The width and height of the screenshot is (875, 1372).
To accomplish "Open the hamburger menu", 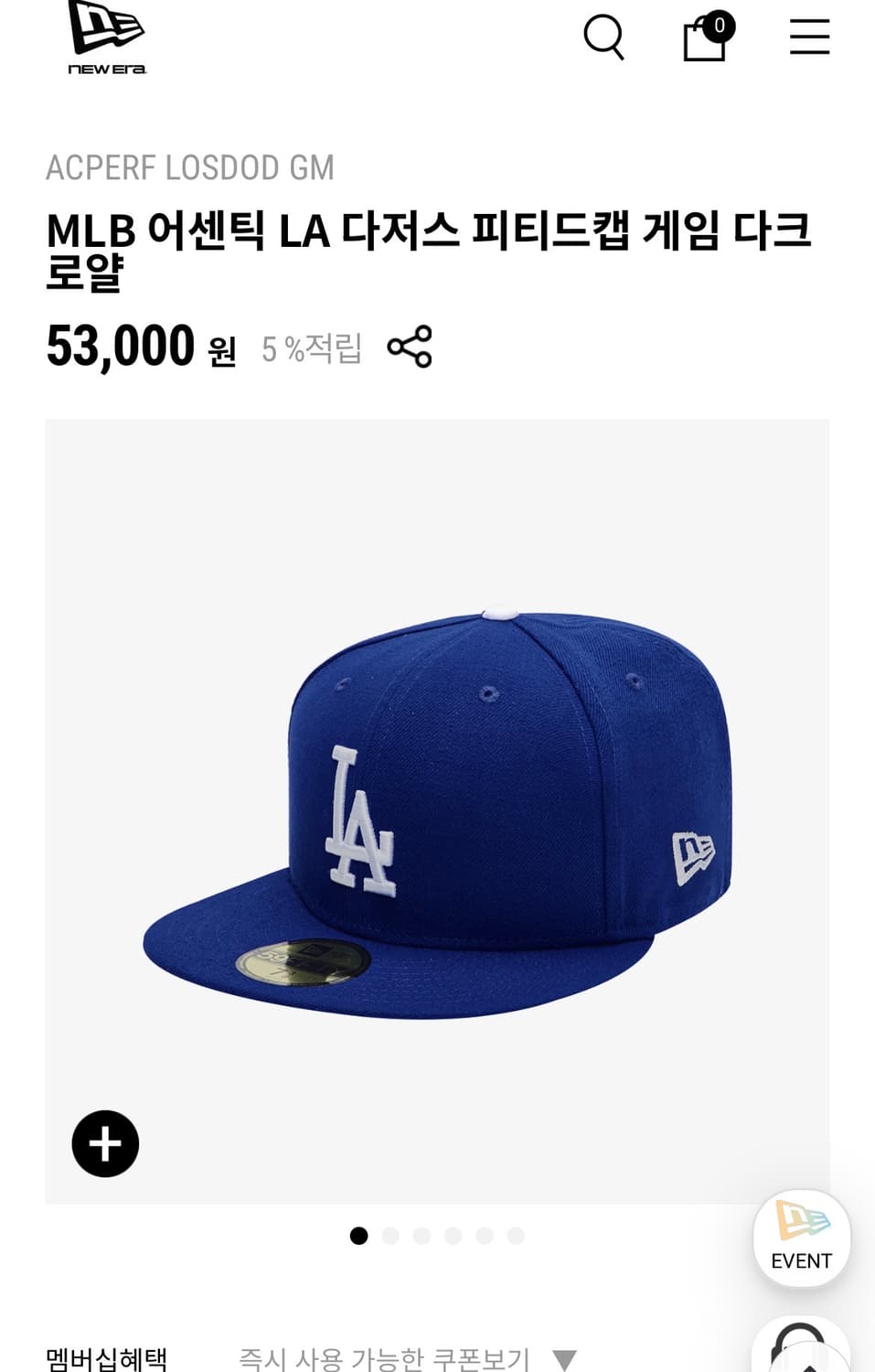I will point(809,39).
